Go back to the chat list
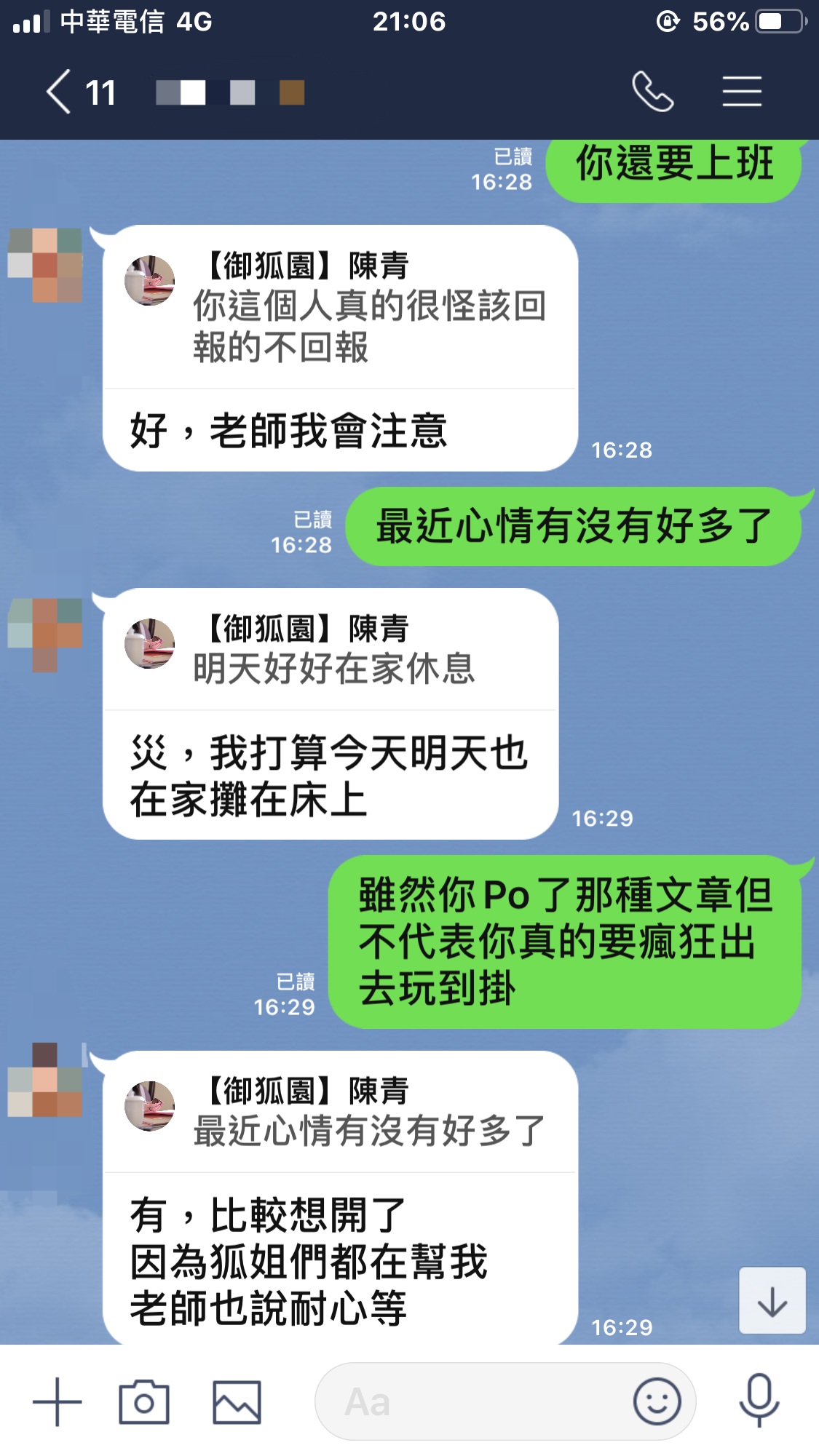 (x=60, y=92)
